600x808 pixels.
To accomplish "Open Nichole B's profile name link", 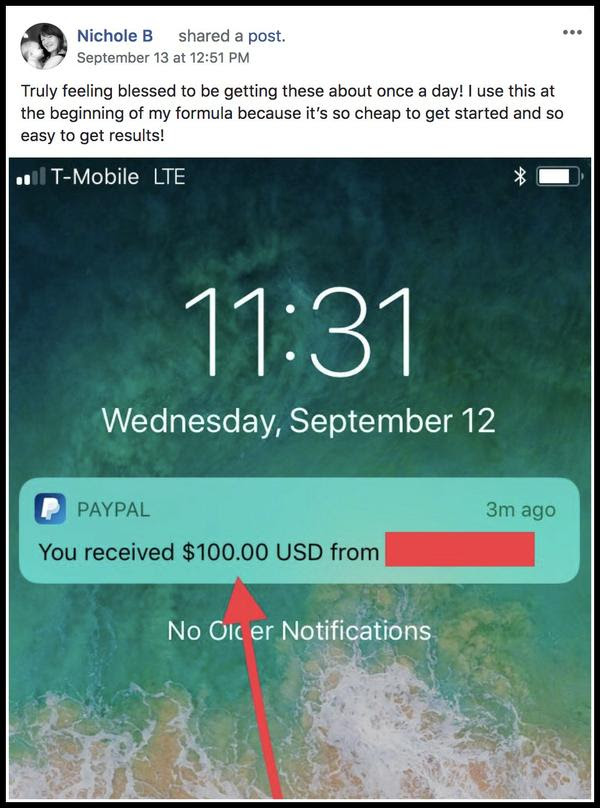I will point(115,36).
